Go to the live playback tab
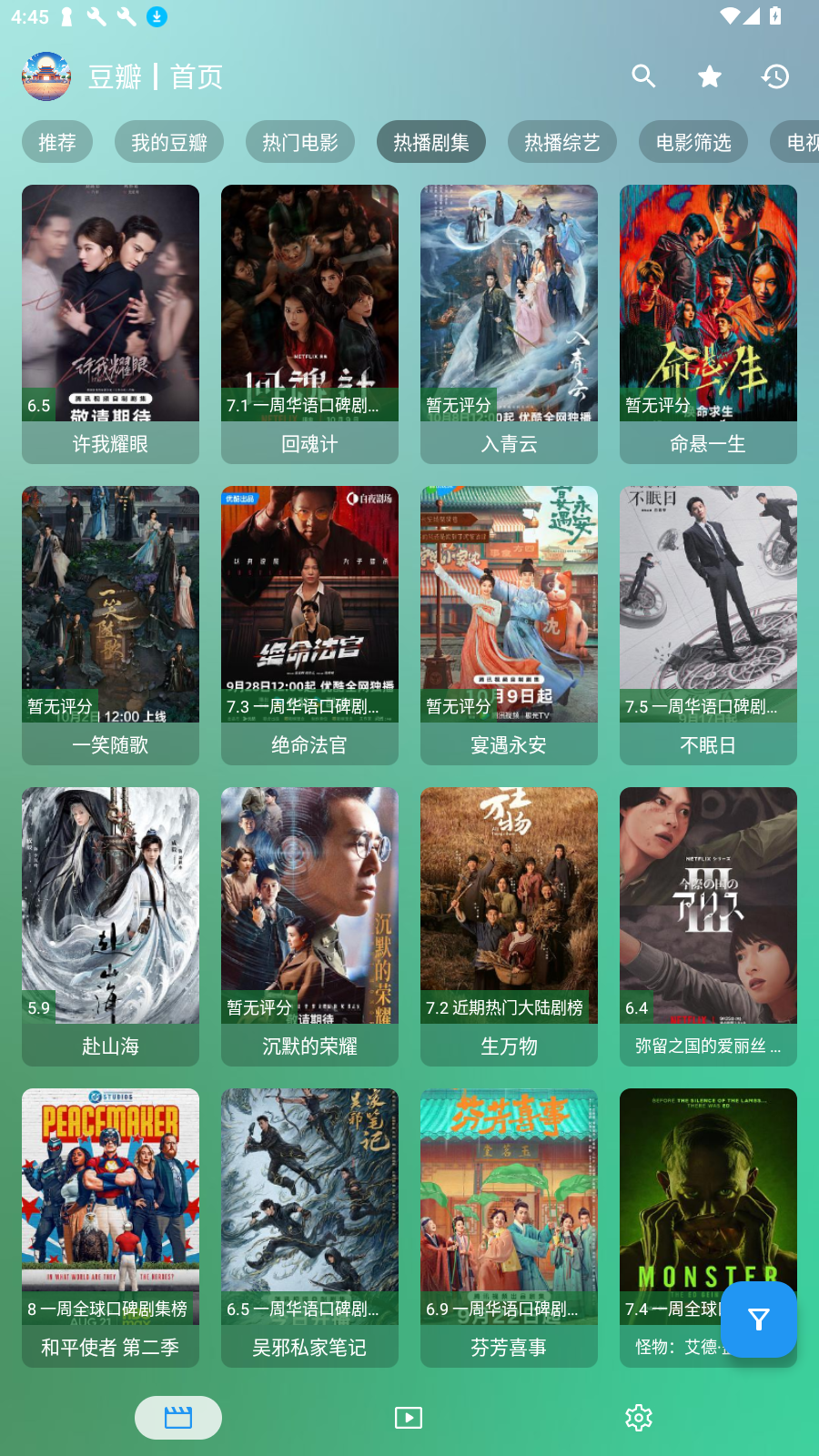This screenshot has width=819, height=1456. pyautogui.click(x=409, y=1418)
